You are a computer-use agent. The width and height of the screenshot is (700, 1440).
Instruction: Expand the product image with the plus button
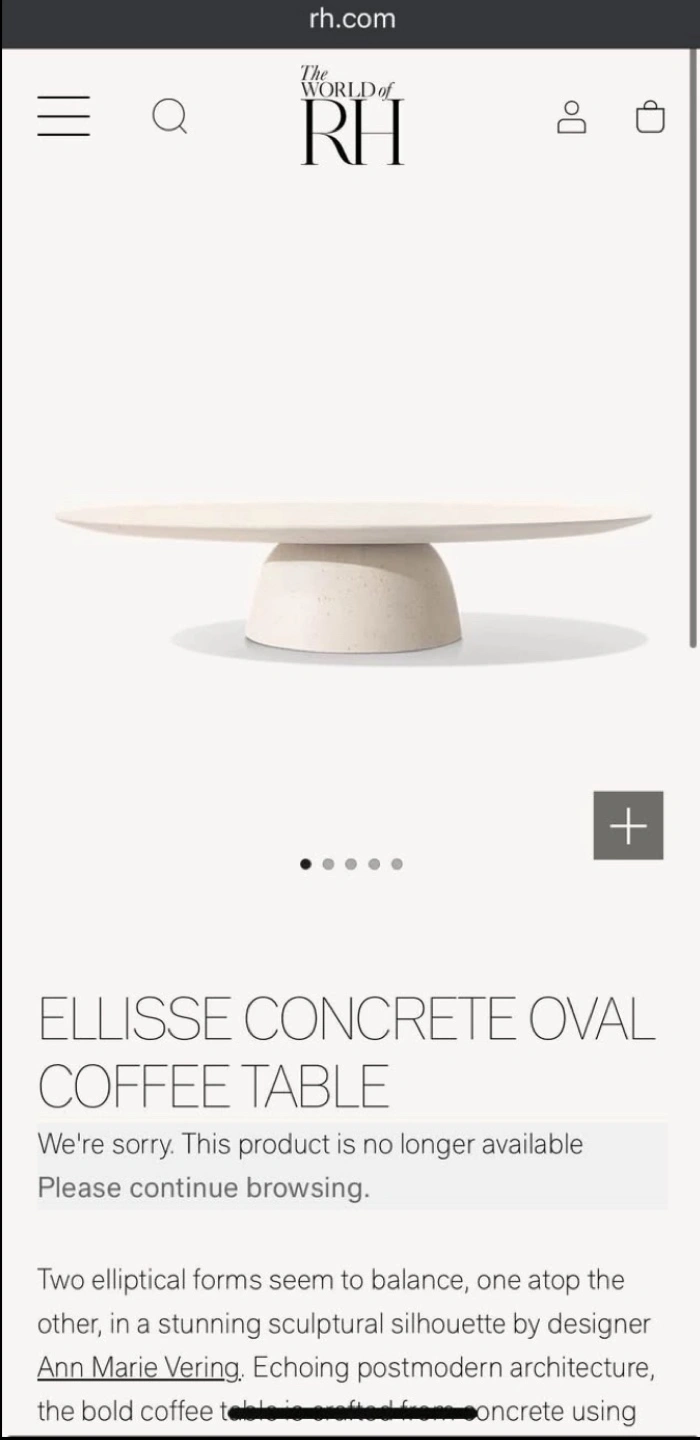[x=628, y=825]
